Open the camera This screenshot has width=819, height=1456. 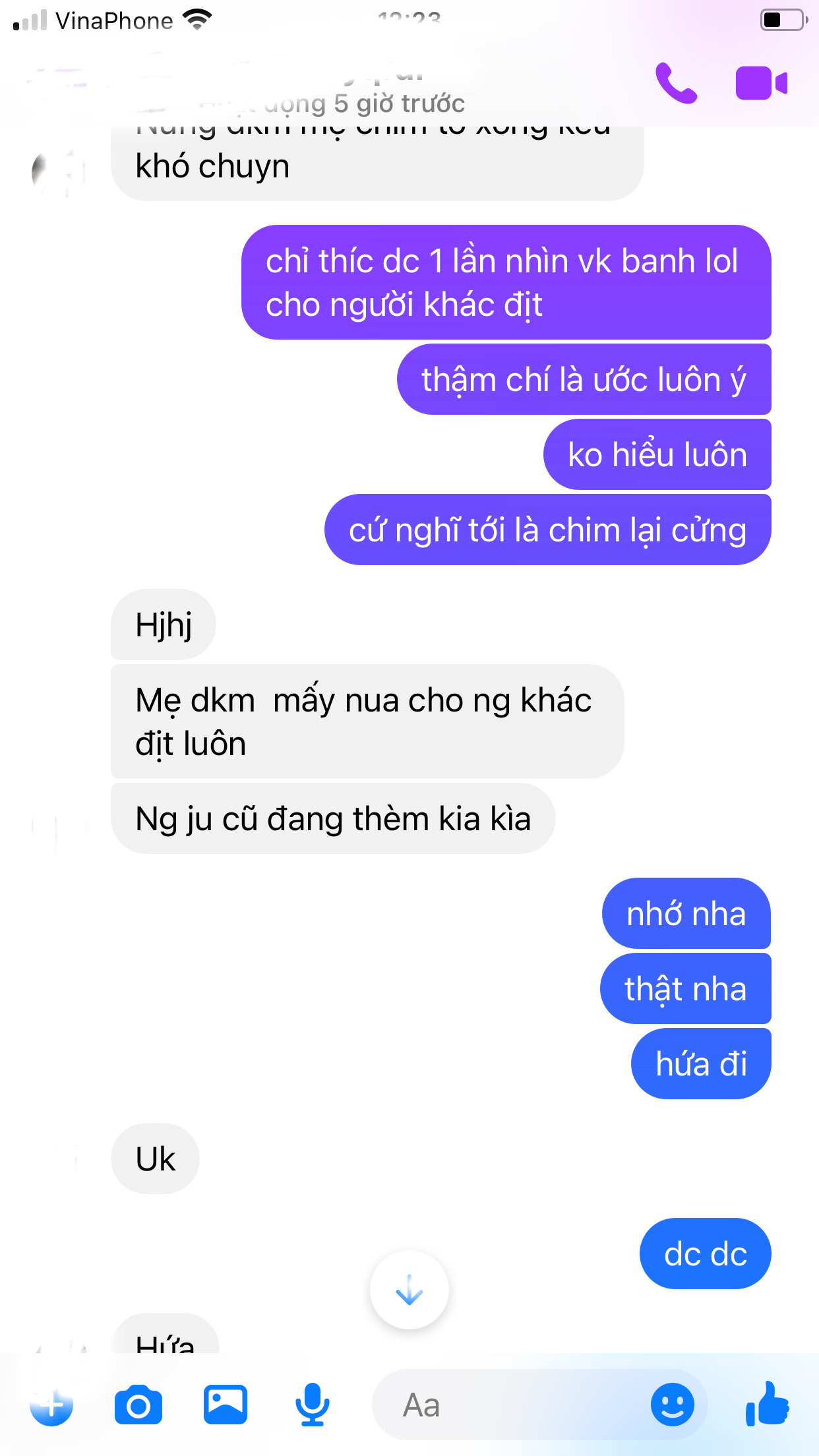(x=138, y=1405)
